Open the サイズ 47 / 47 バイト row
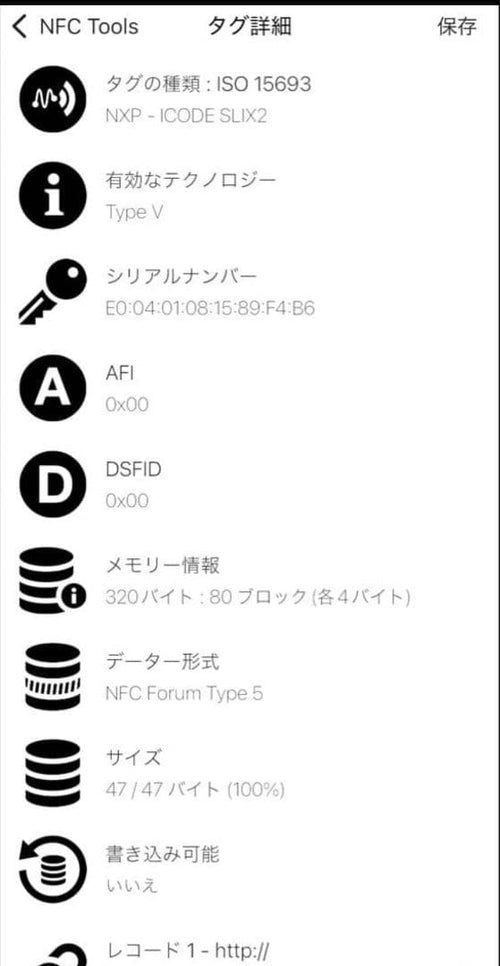 250,774
